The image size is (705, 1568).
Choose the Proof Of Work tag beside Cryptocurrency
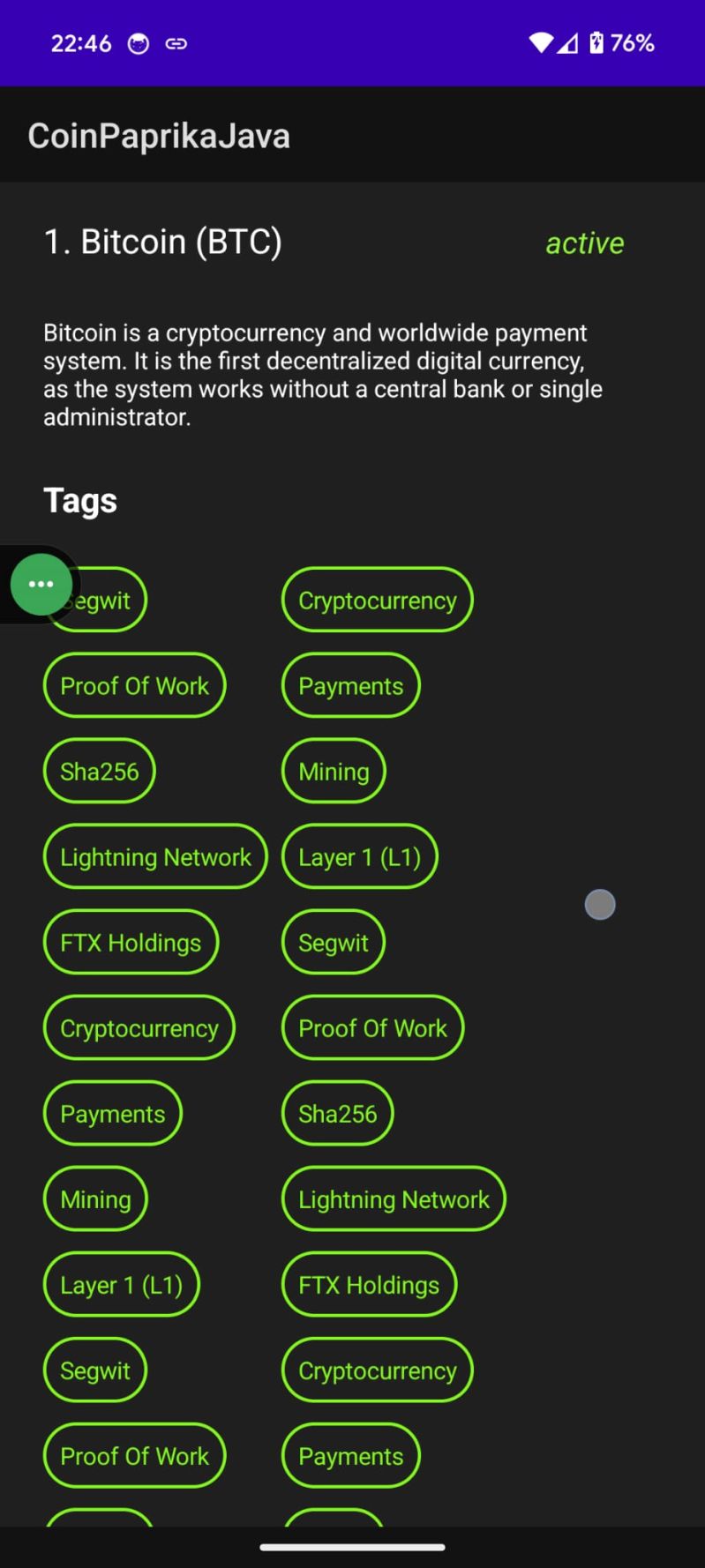(372, 1028)
